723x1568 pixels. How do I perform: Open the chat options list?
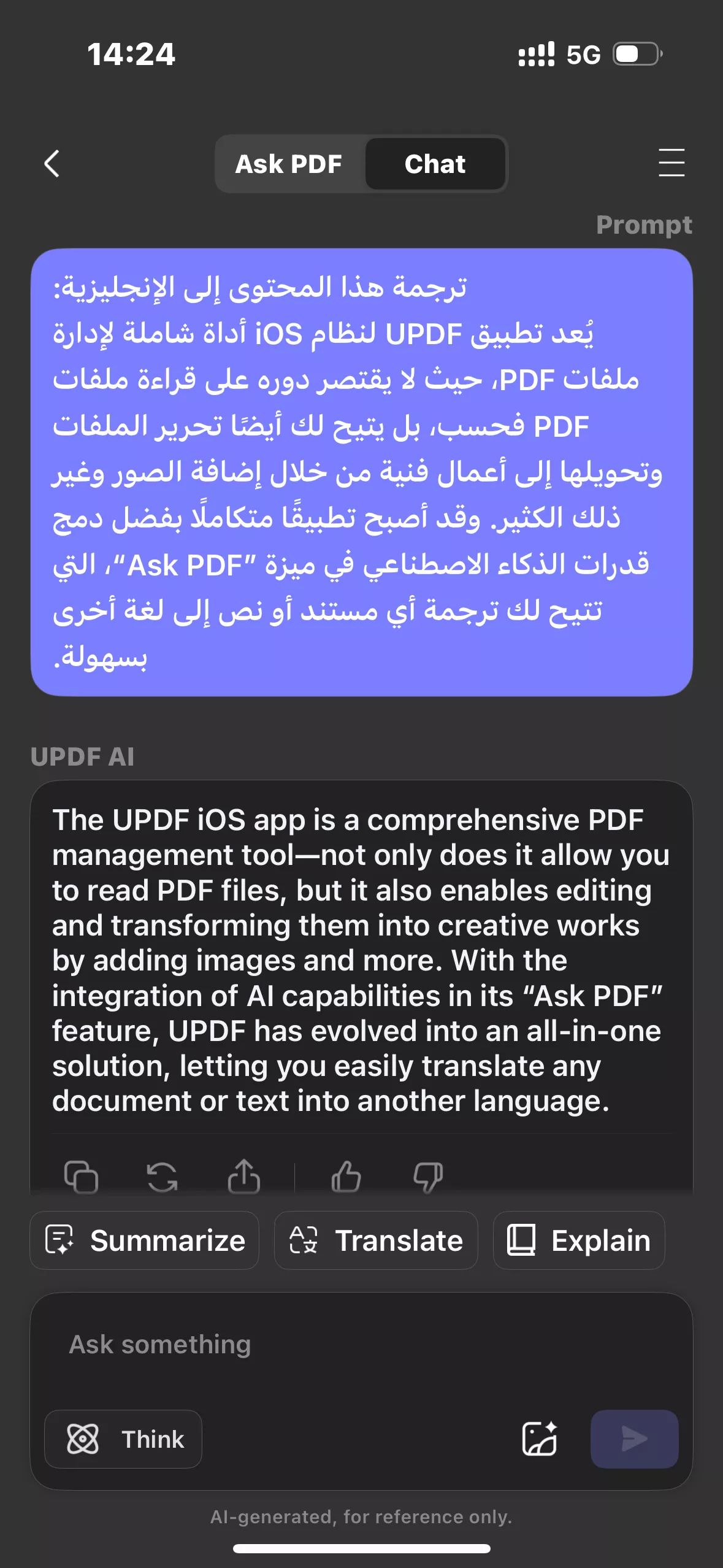tap(671, 163)
